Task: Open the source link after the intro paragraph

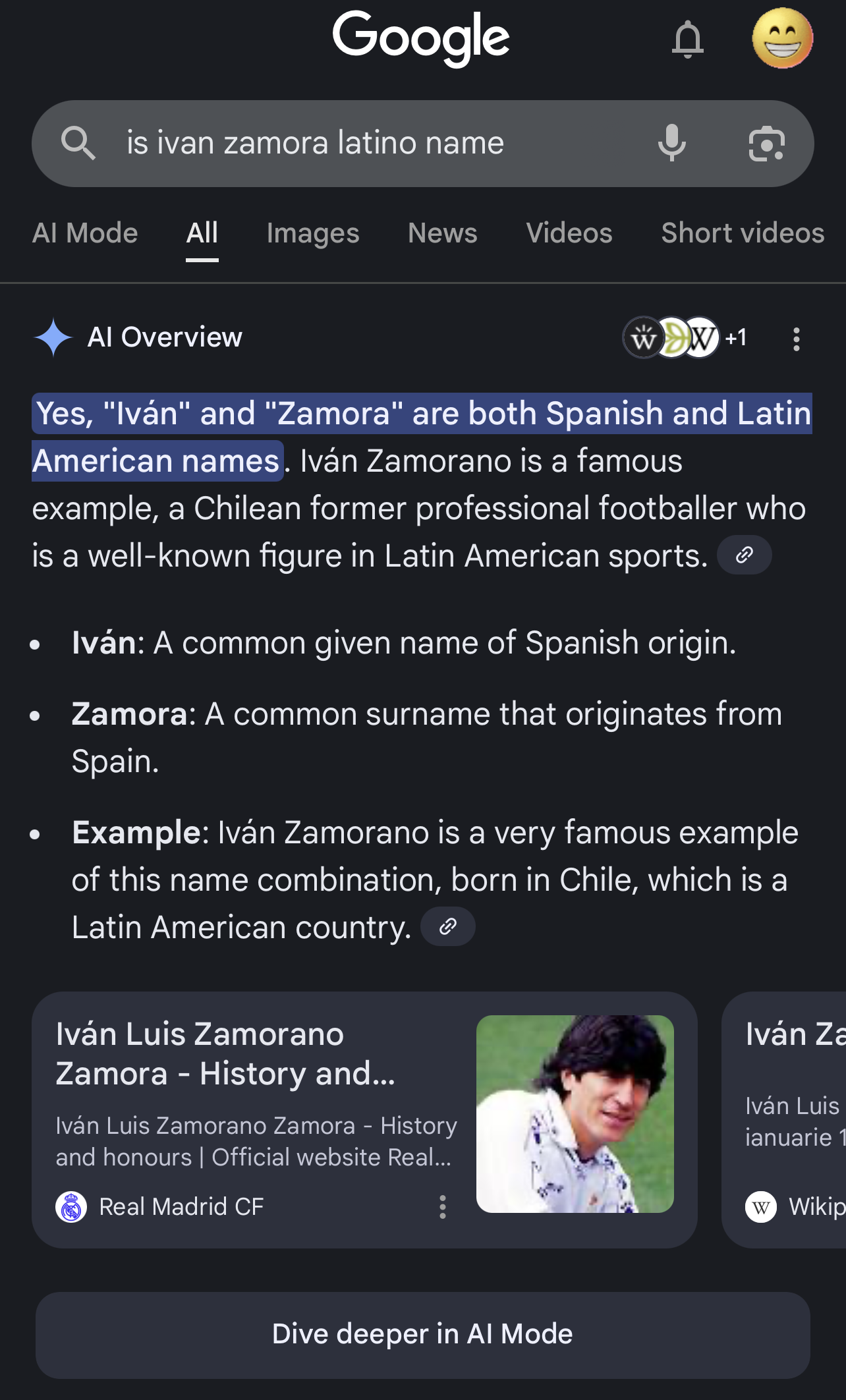Action: [744, 555]
